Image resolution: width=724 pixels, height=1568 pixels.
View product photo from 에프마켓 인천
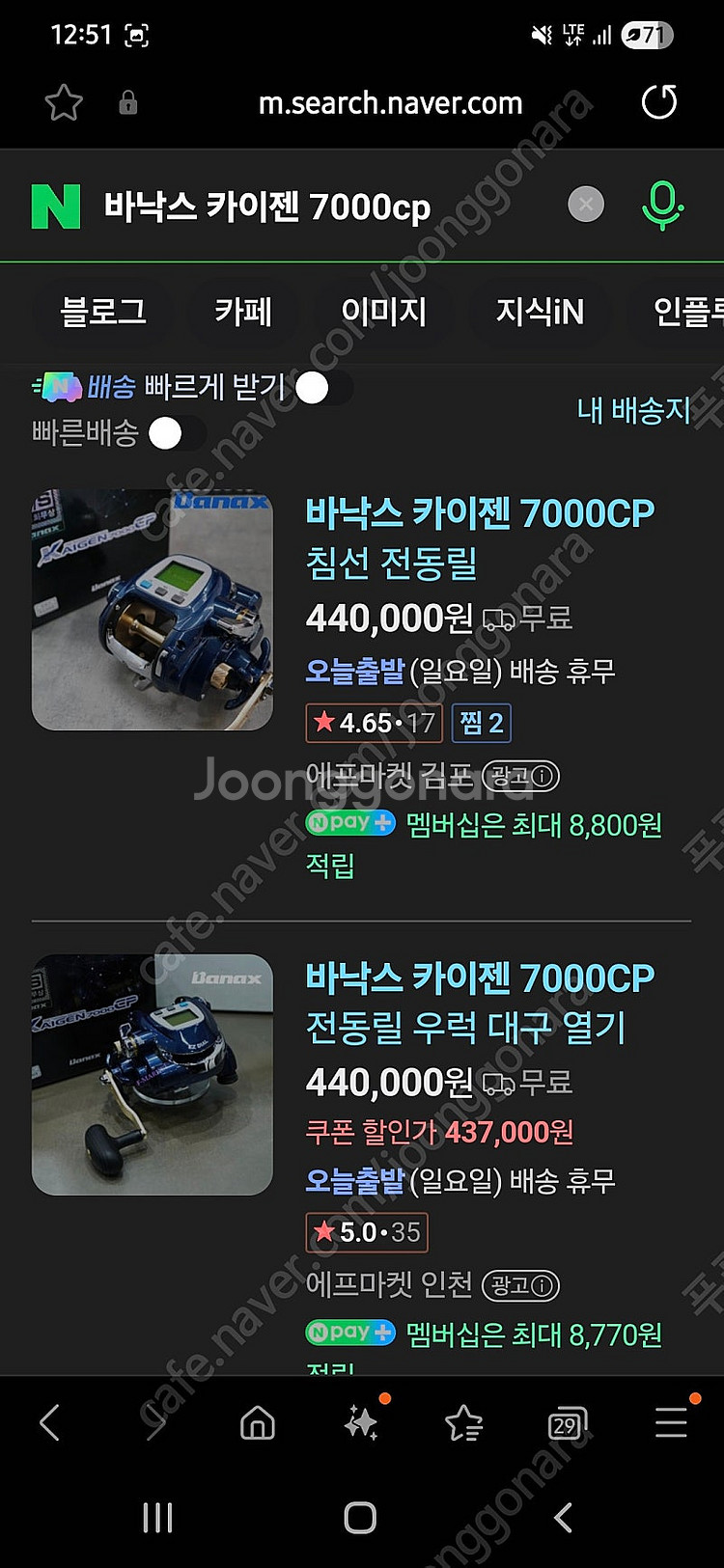153,1075
